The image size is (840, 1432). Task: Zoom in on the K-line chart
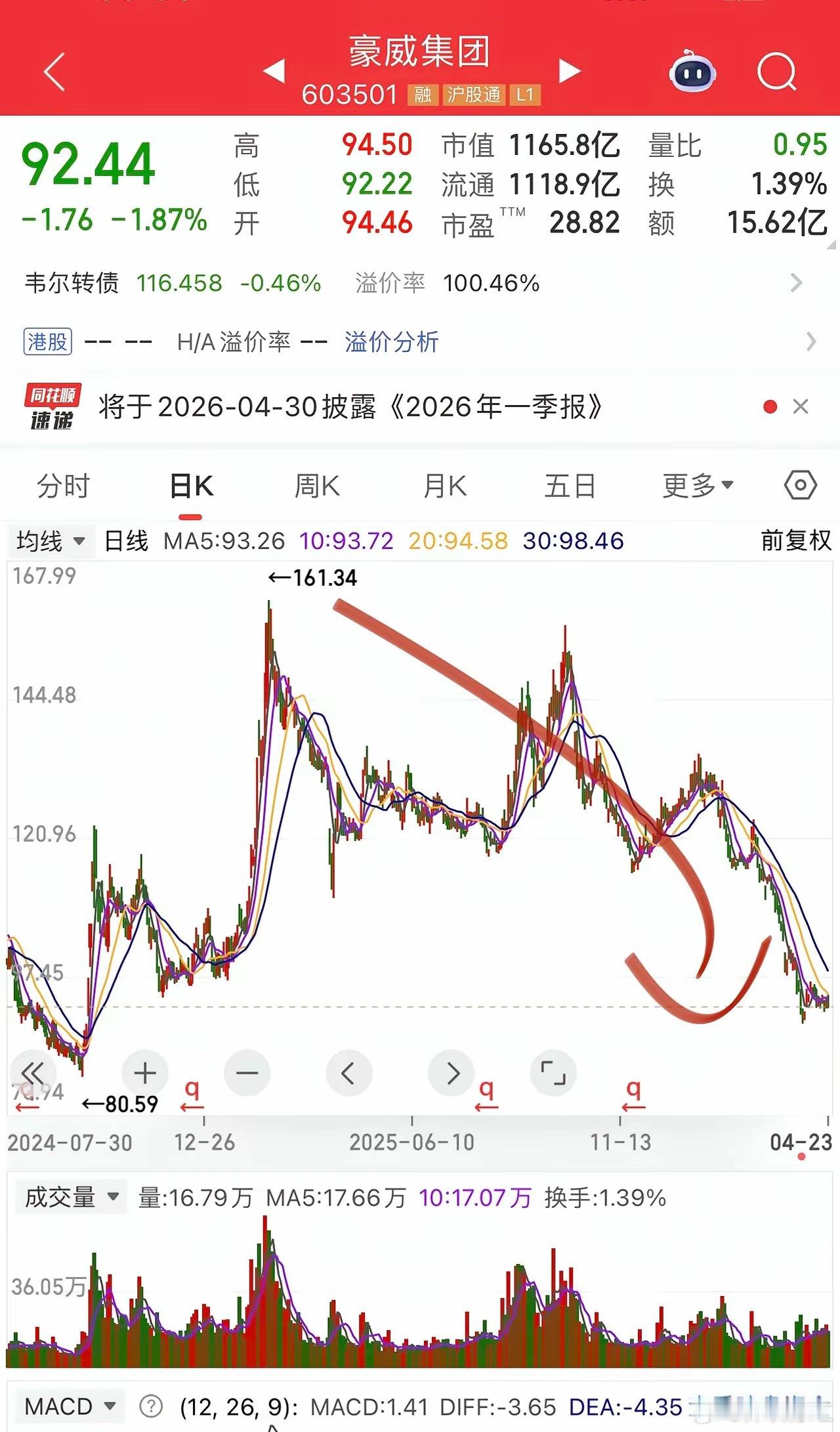click(144, 1073)
